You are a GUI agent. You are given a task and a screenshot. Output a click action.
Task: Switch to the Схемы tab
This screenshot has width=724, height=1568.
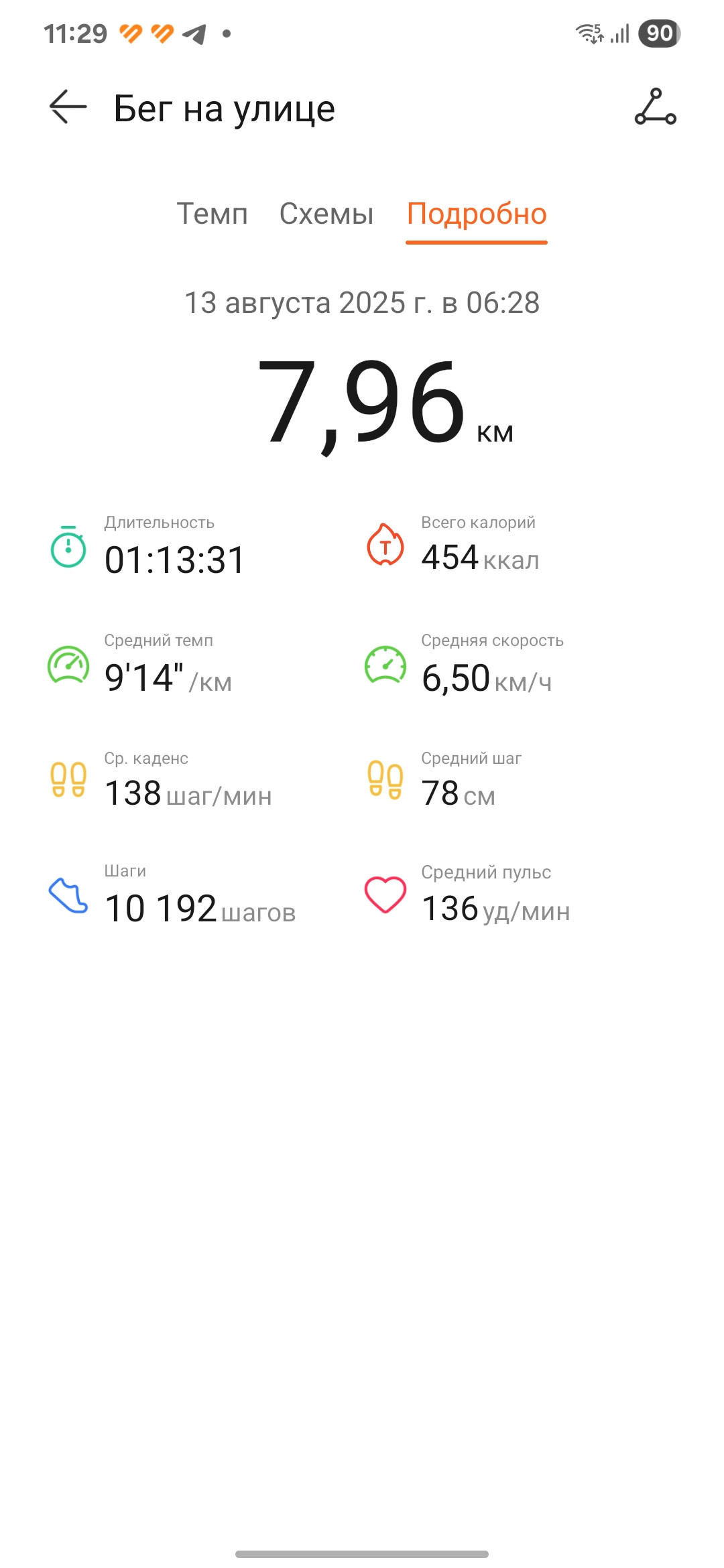[x=326, y=214]
